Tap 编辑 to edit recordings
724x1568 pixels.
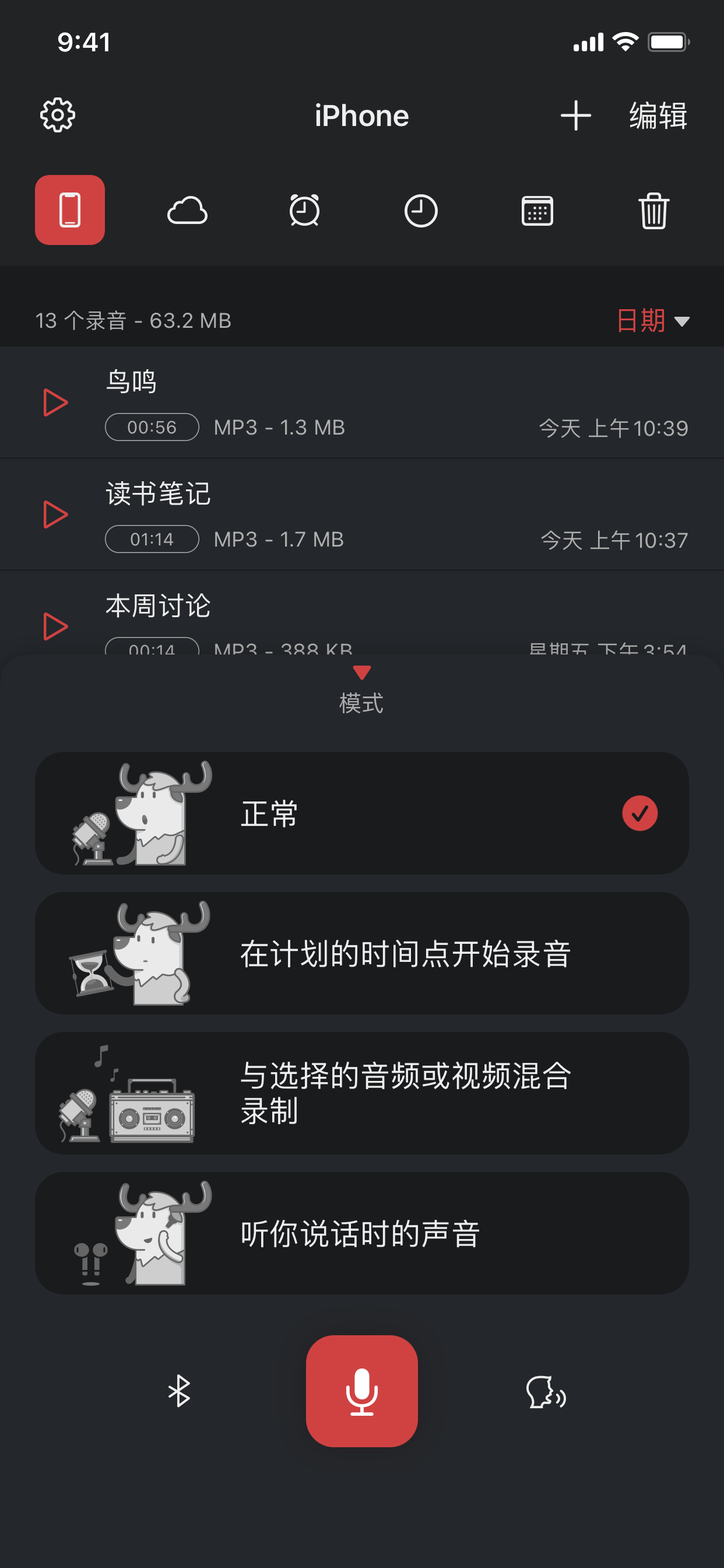point(658,116)
